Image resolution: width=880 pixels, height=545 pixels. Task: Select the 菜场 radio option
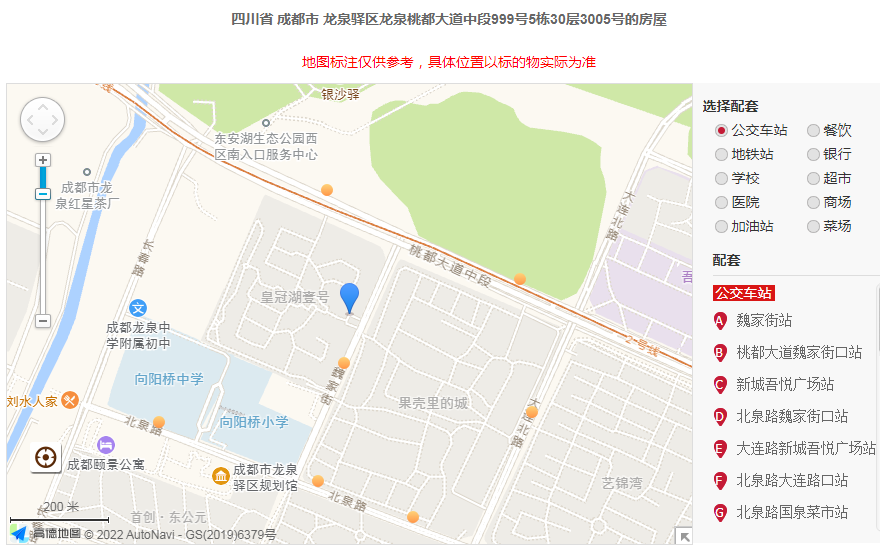813,227
